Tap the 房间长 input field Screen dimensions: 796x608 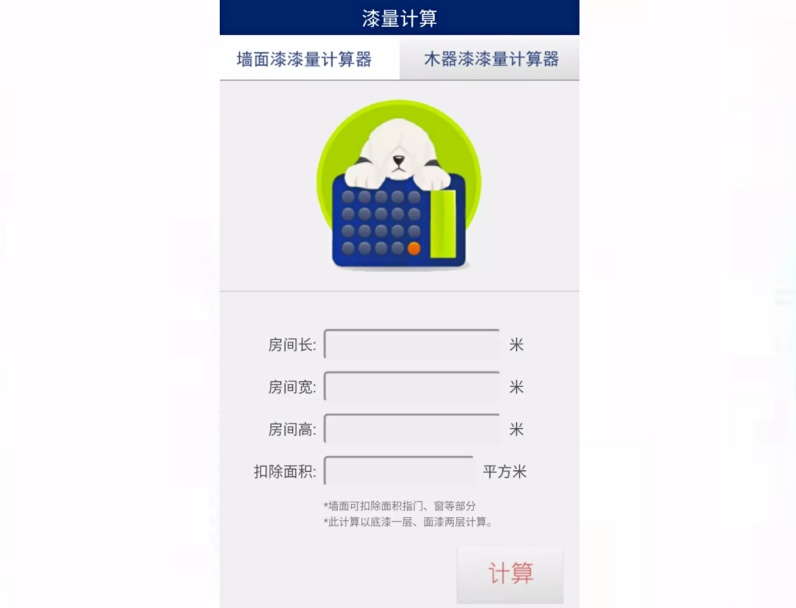[412, 345]
